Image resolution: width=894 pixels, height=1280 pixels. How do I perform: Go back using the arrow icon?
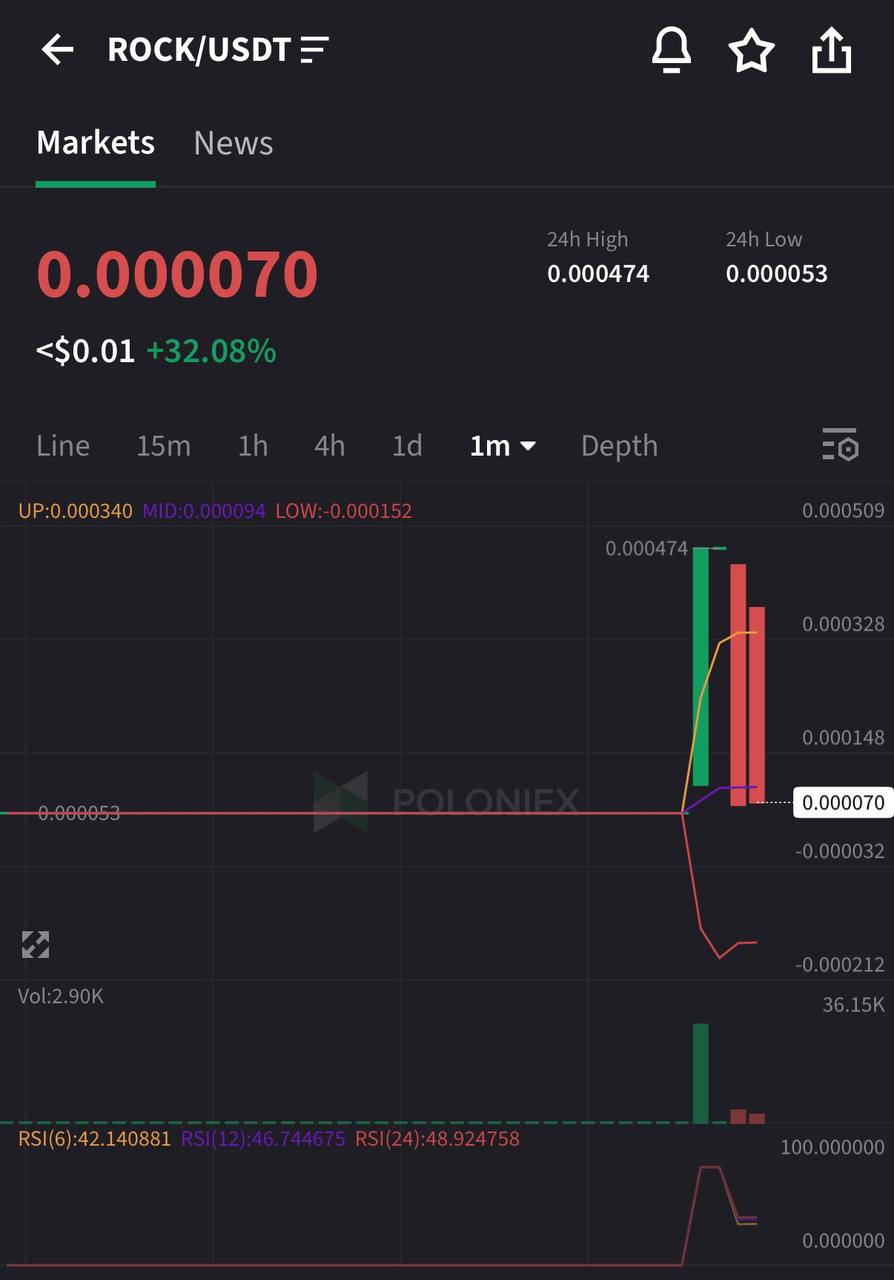tap(58, 49)
